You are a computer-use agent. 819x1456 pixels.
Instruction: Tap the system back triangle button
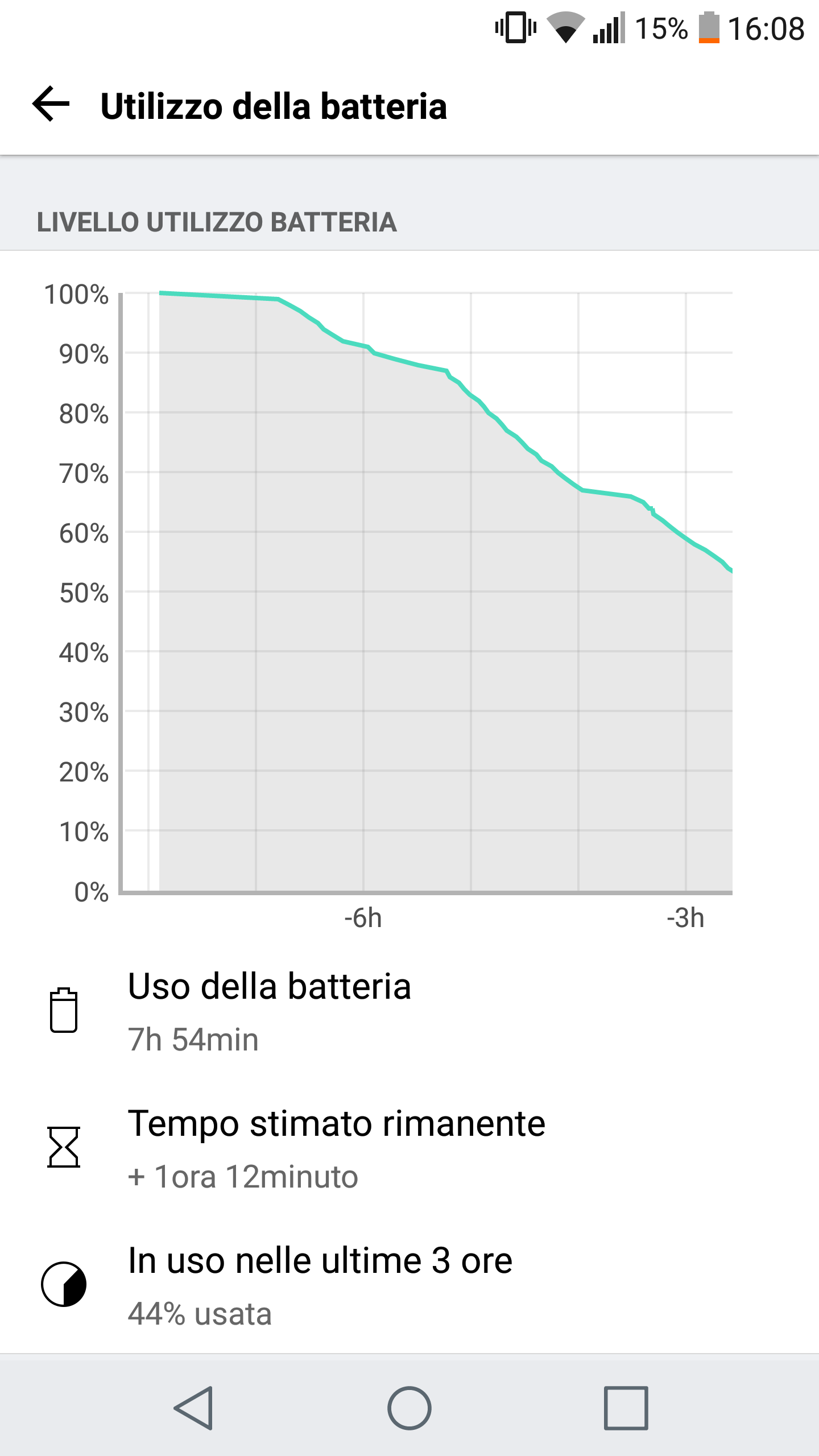point(195,1408)
